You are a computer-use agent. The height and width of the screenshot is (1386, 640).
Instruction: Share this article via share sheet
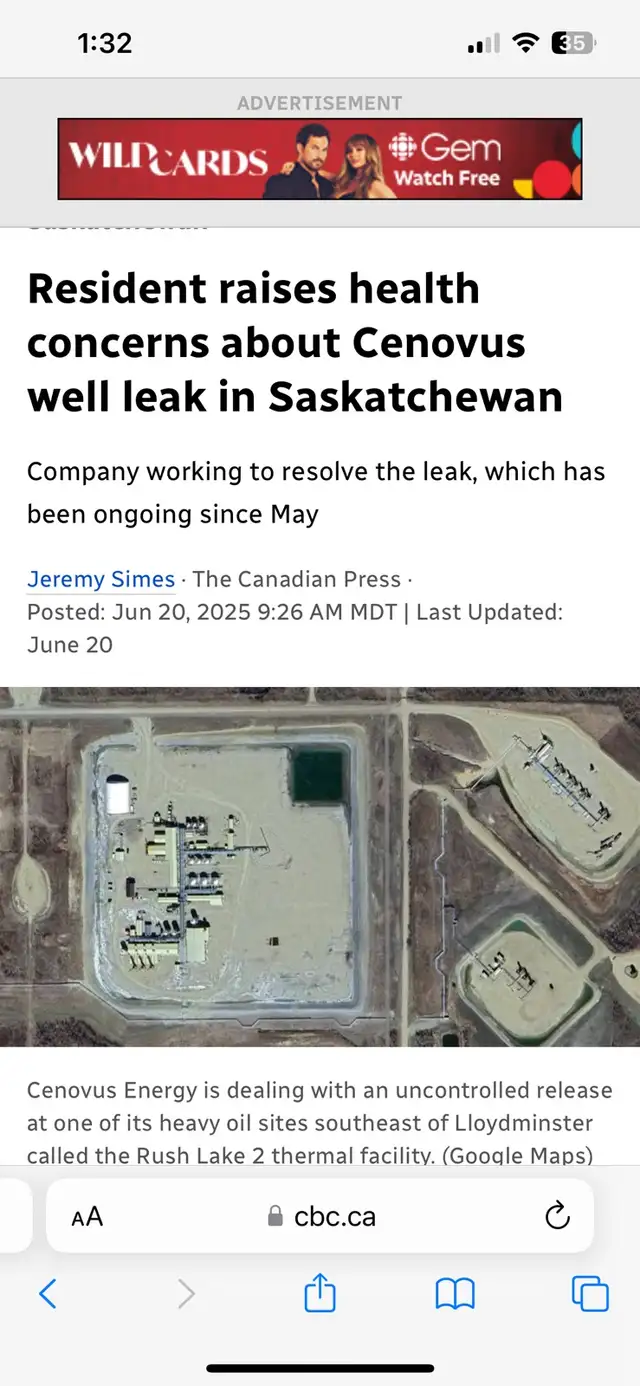[319, 1293]
